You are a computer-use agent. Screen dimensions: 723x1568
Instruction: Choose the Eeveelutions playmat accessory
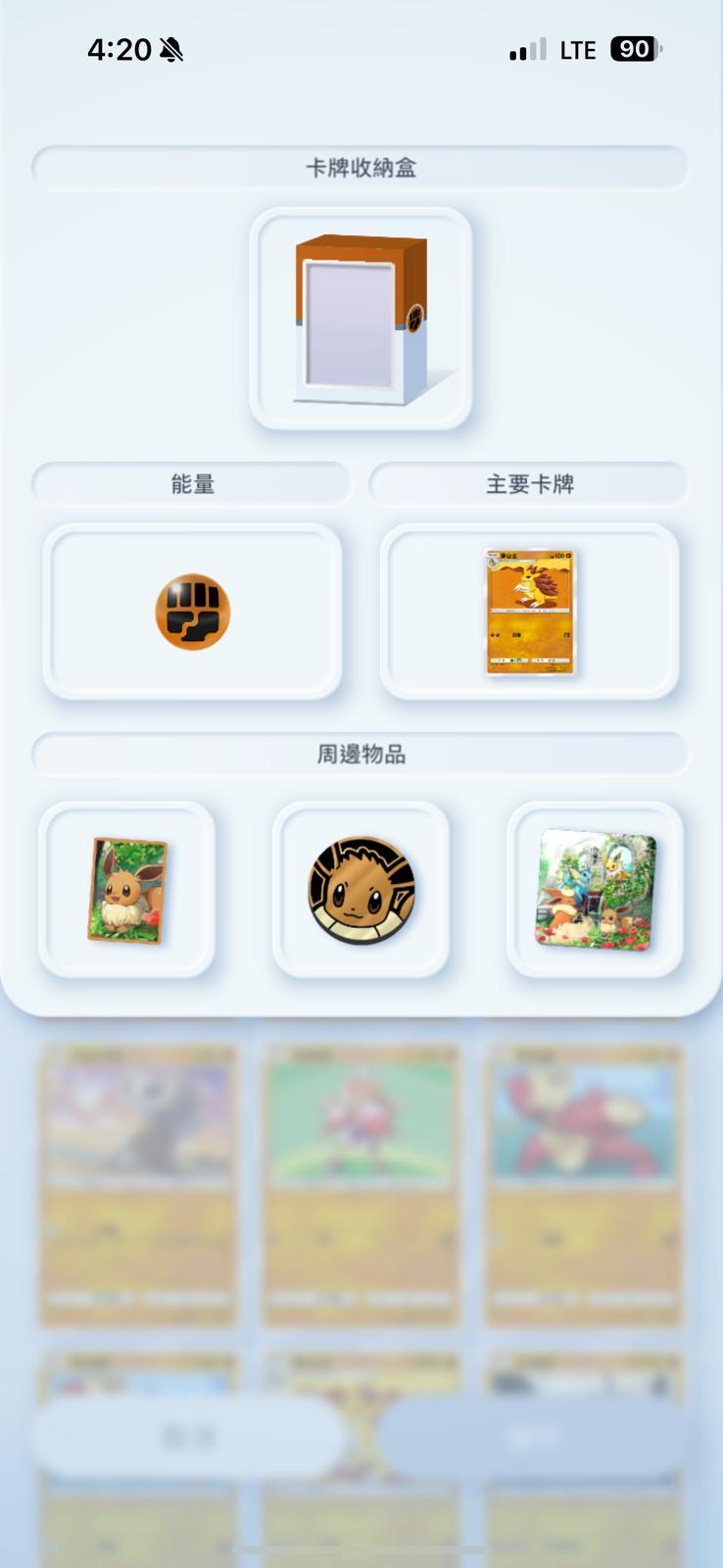pos(595,890)
